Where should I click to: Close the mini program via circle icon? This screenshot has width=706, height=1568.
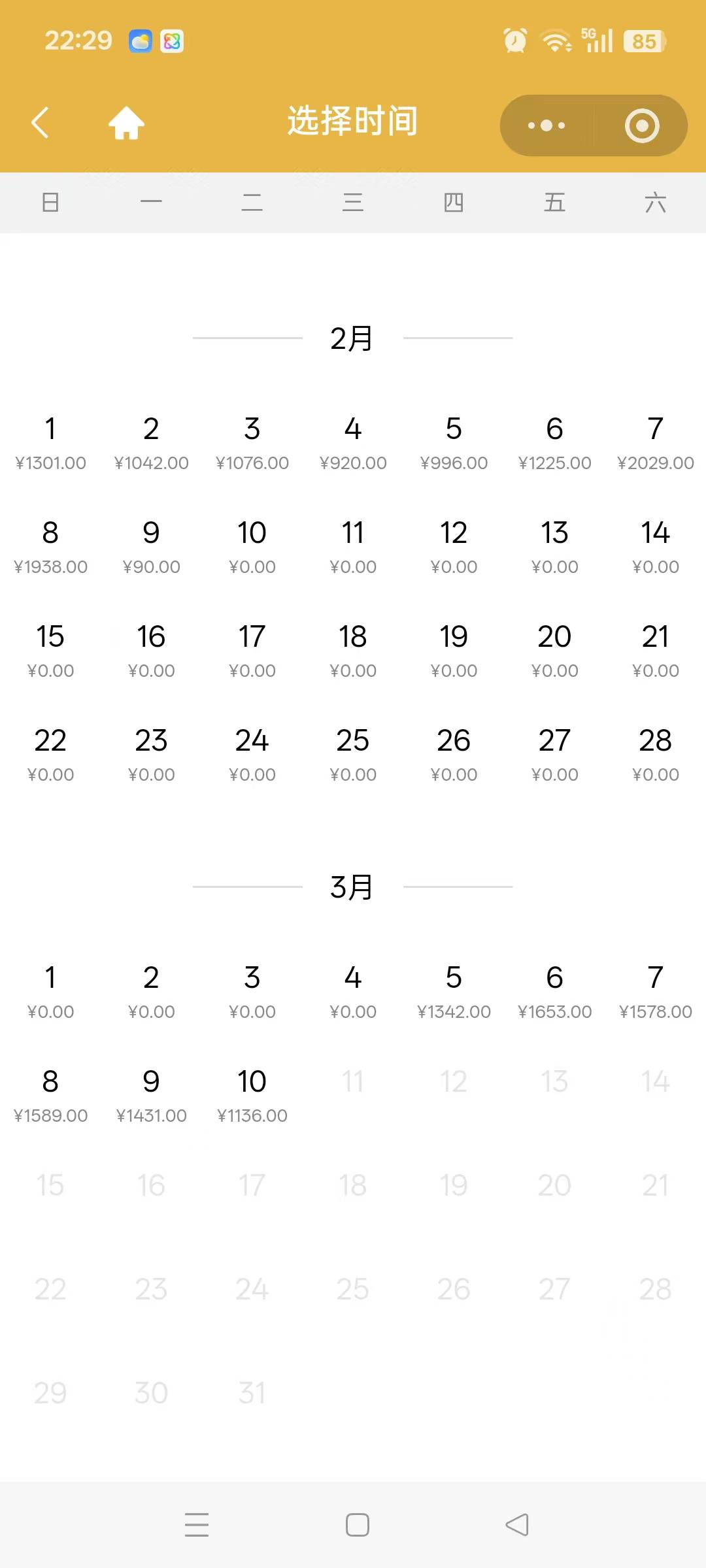coord(641,125)
